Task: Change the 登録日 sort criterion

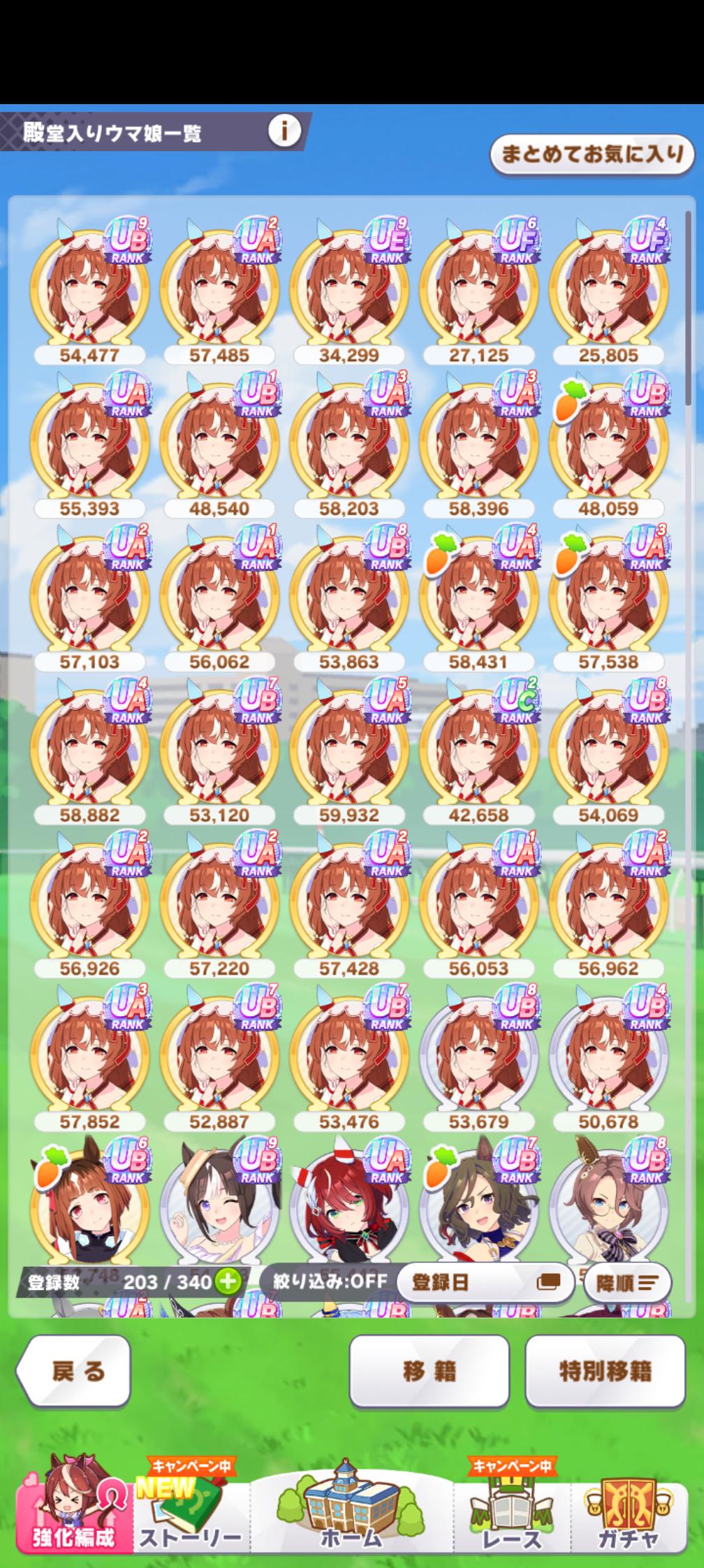Action: pyautogui.click(x=485, y=1282)
